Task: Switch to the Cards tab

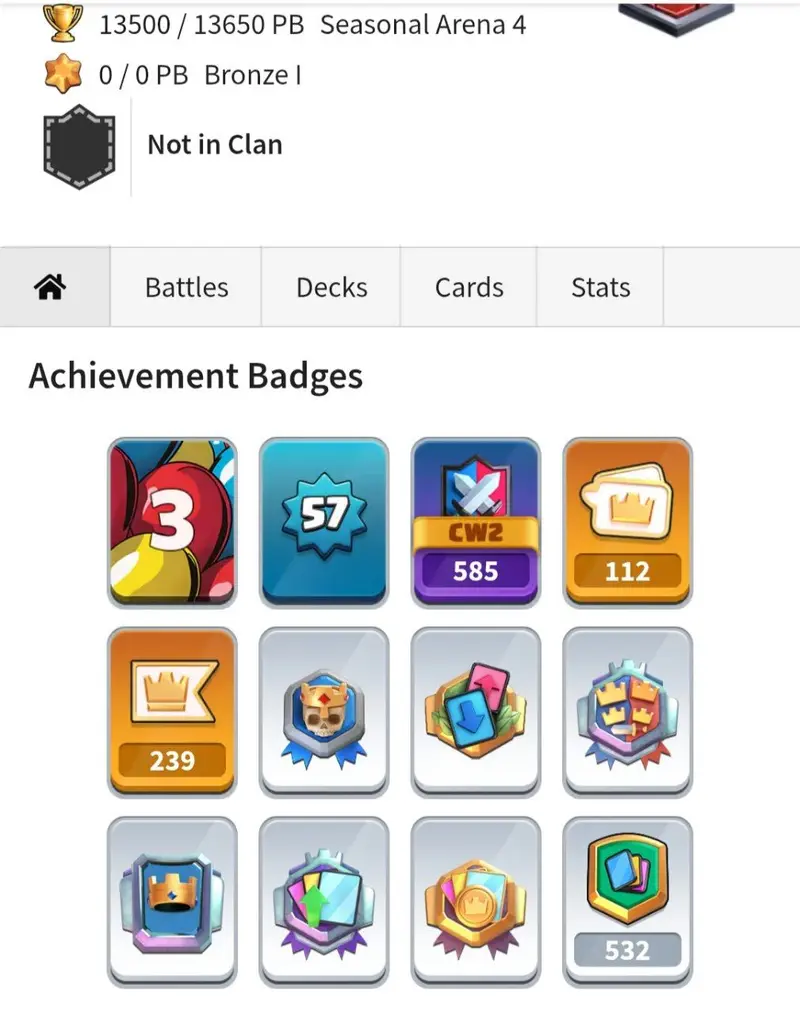Action: click(468, 287)
